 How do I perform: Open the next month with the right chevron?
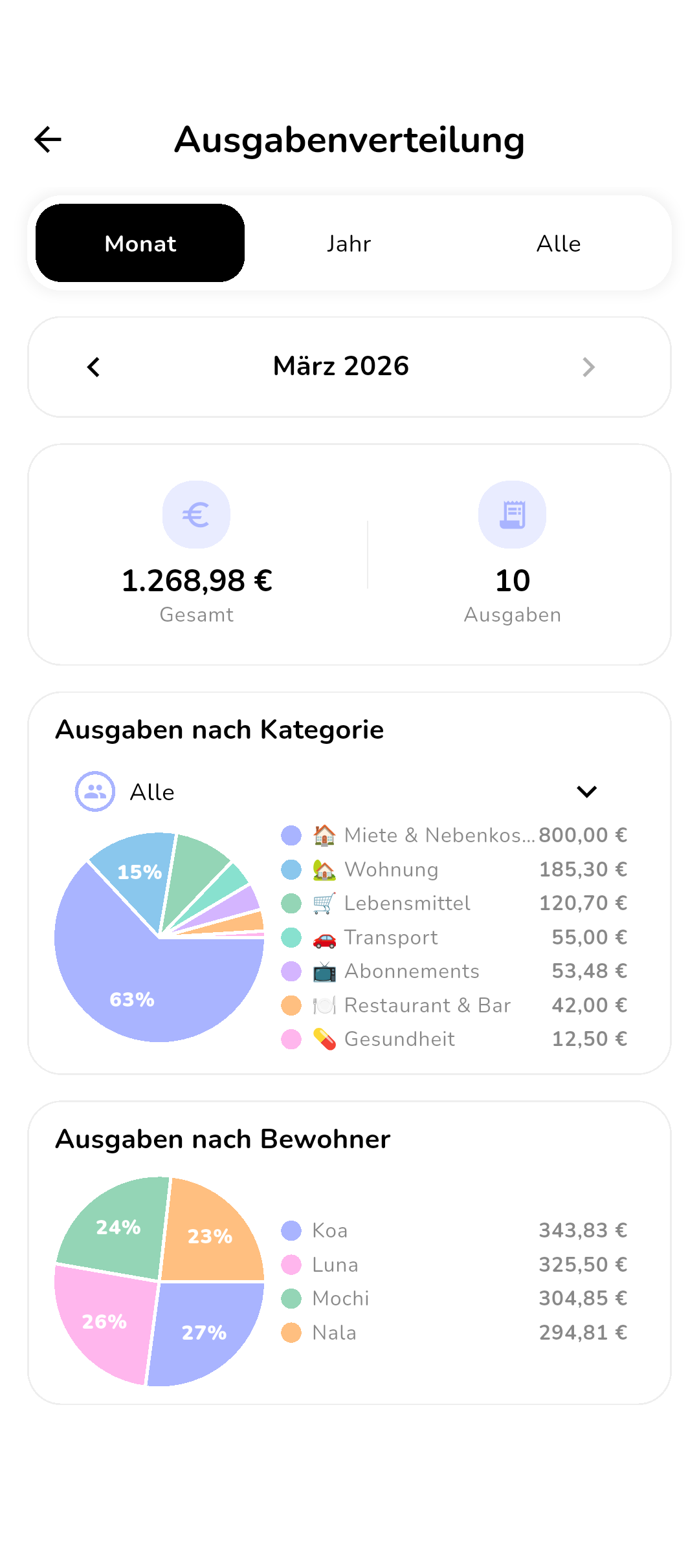[589, 367]
